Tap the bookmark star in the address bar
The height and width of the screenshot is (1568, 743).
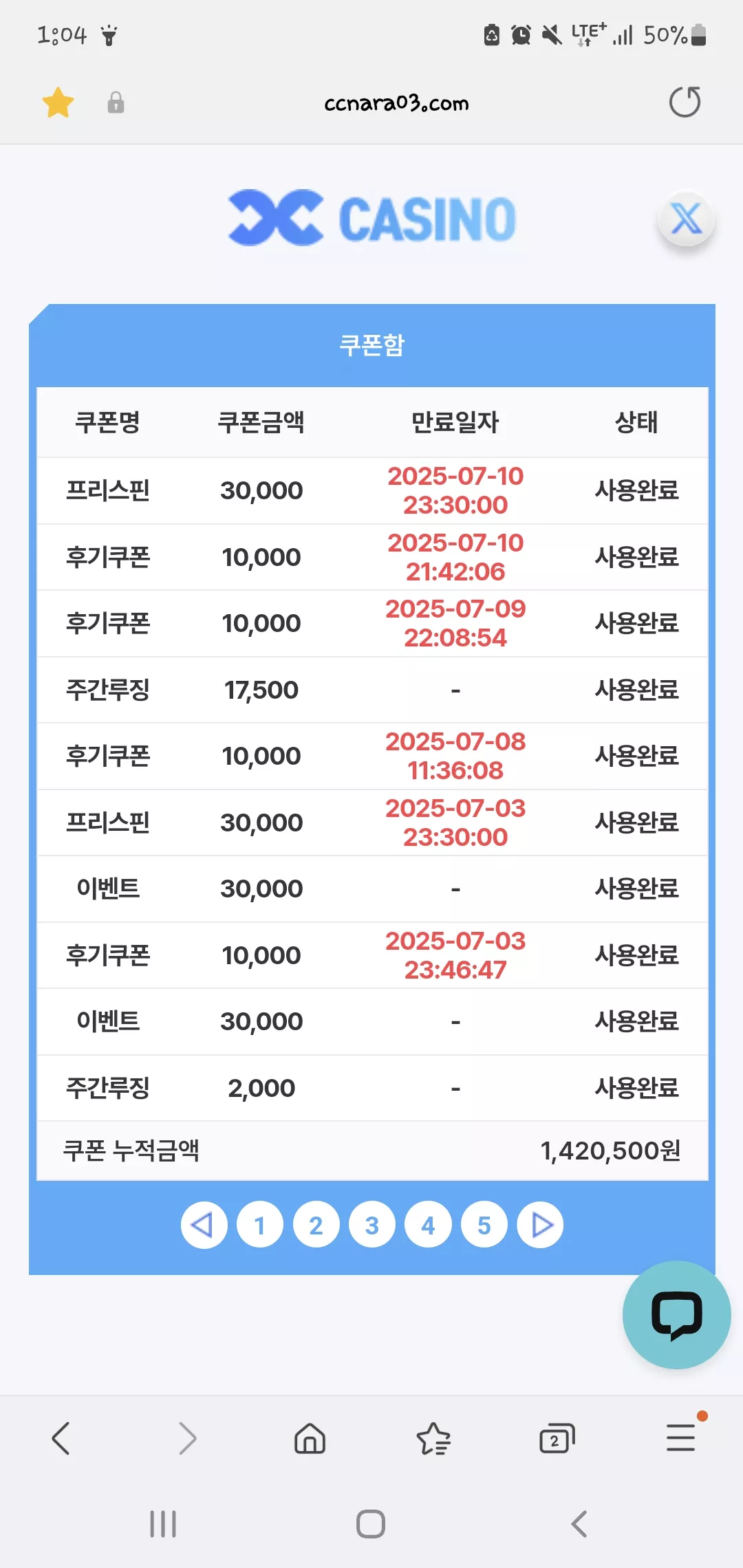58,102
